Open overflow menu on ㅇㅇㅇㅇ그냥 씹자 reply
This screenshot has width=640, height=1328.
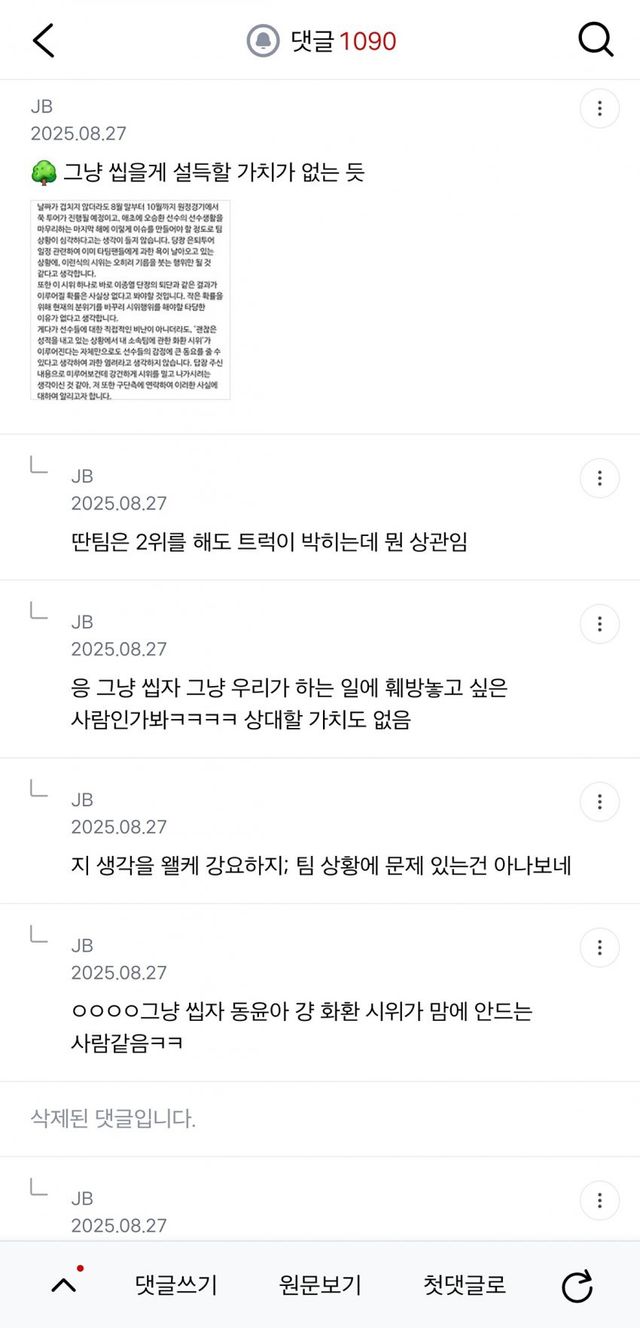599,947
